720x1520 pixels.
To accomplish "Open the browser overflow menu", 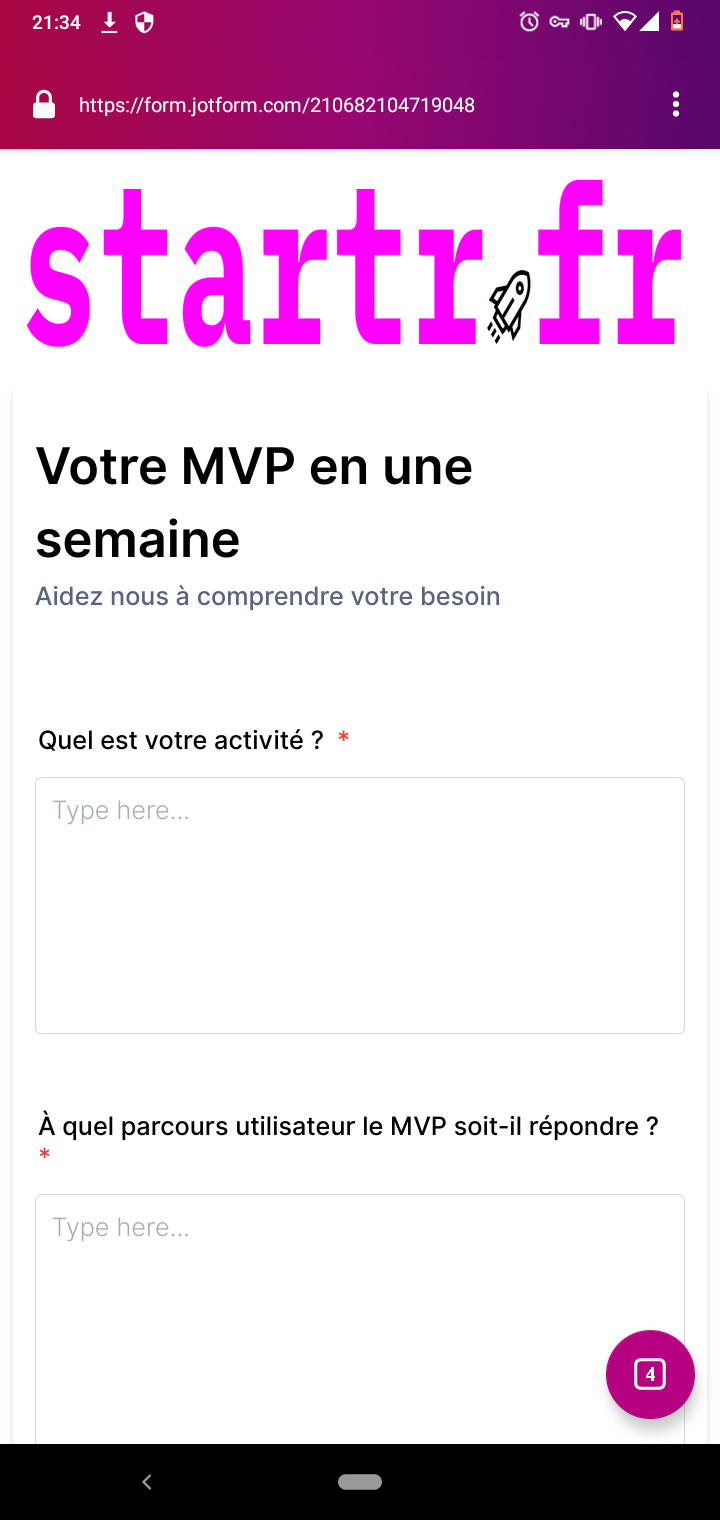I will point(676,105).
